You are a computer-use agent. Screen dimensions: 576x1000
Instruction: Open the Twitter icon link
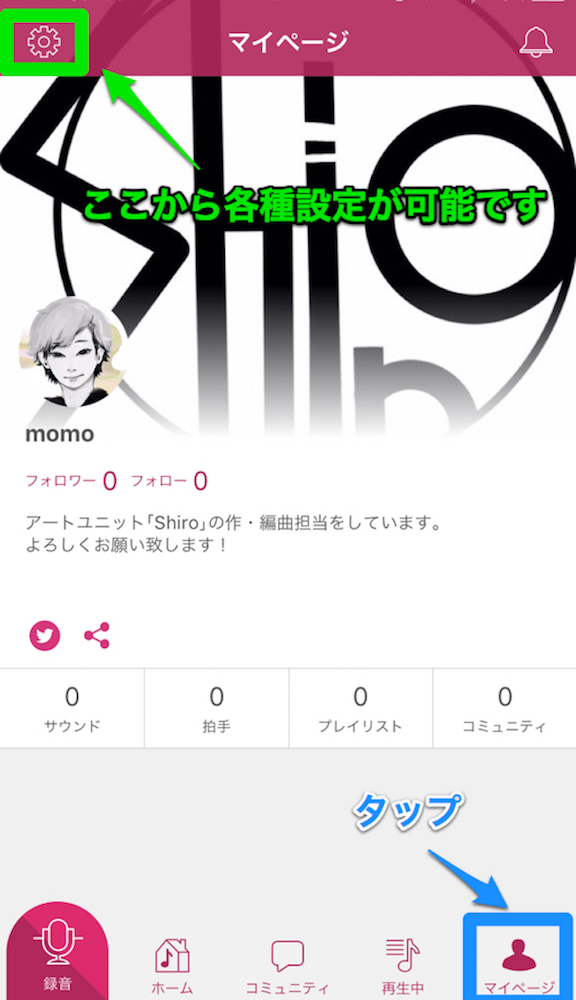click(x=45, y=636)
